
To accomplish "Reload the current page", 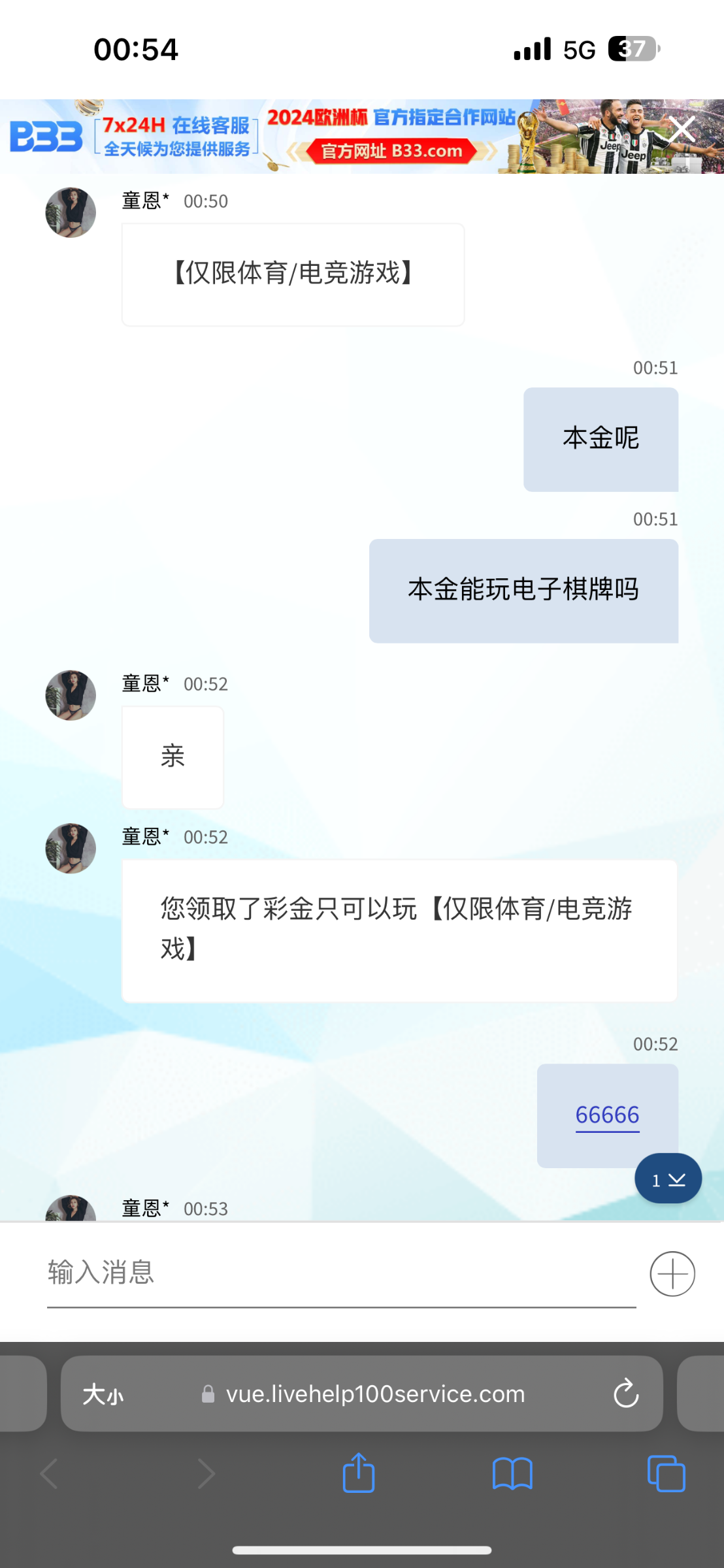I will pos(625,1394).
